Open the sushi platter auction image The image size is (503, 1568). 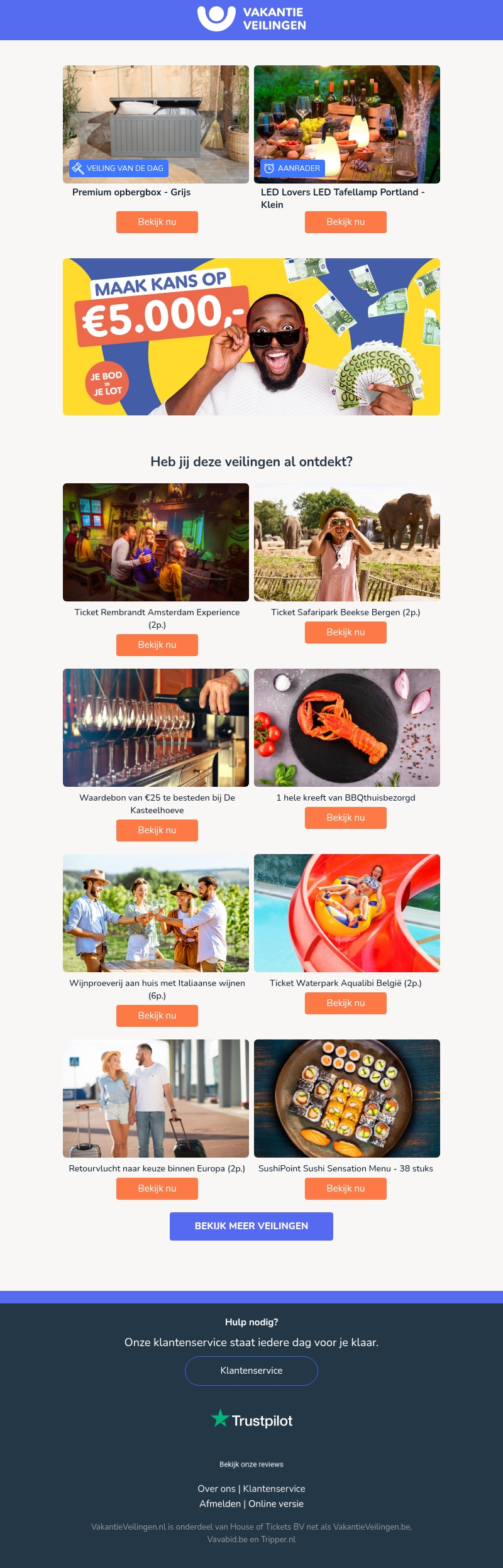click(x=347, y=1098)
